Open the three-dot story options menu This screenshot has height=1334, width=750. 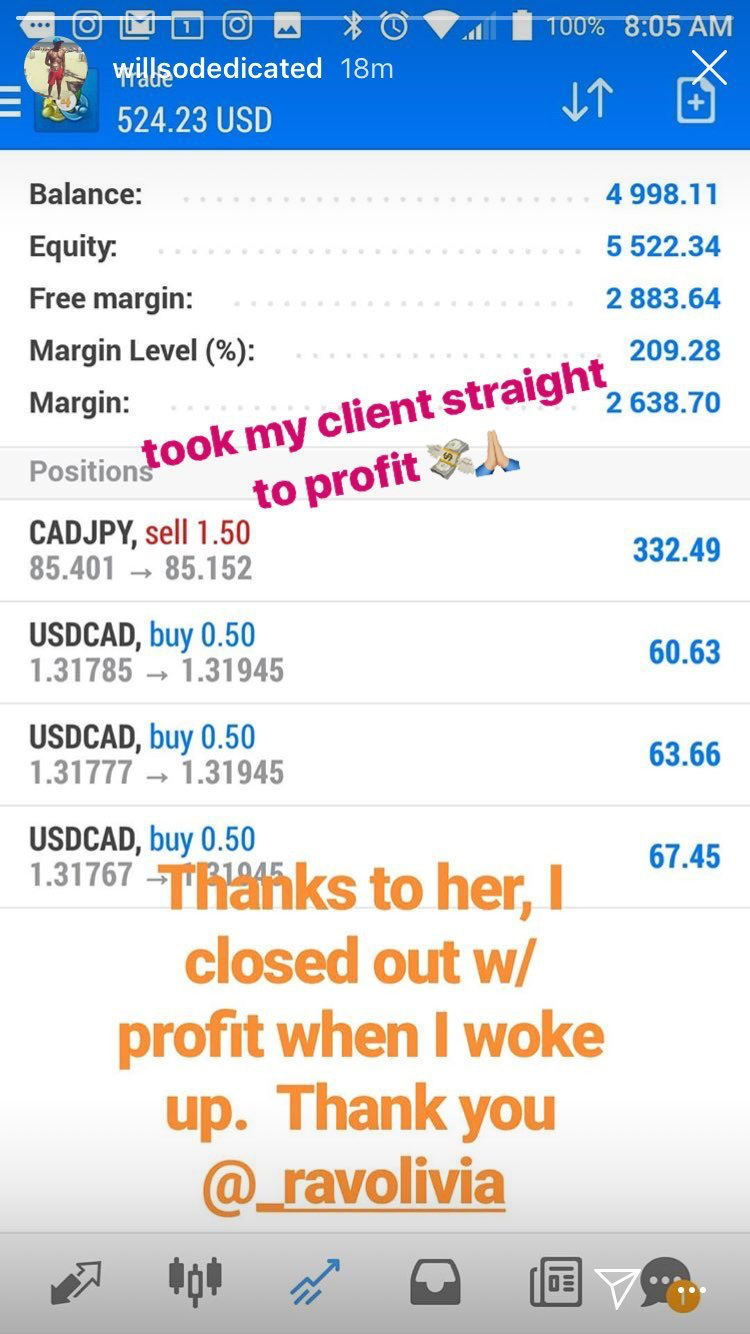[690, 1290]
